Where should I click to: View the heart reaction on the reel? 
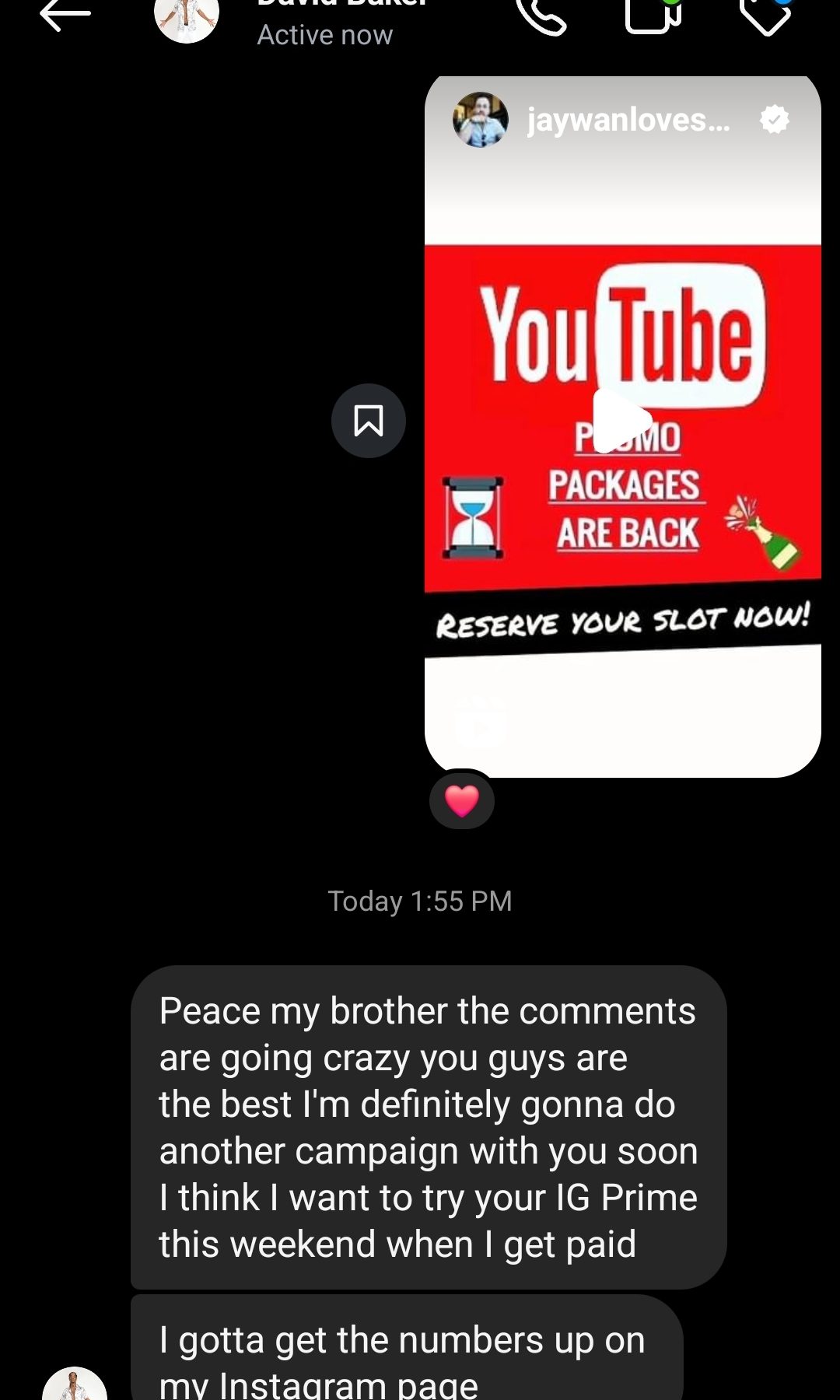coord(462,801)
